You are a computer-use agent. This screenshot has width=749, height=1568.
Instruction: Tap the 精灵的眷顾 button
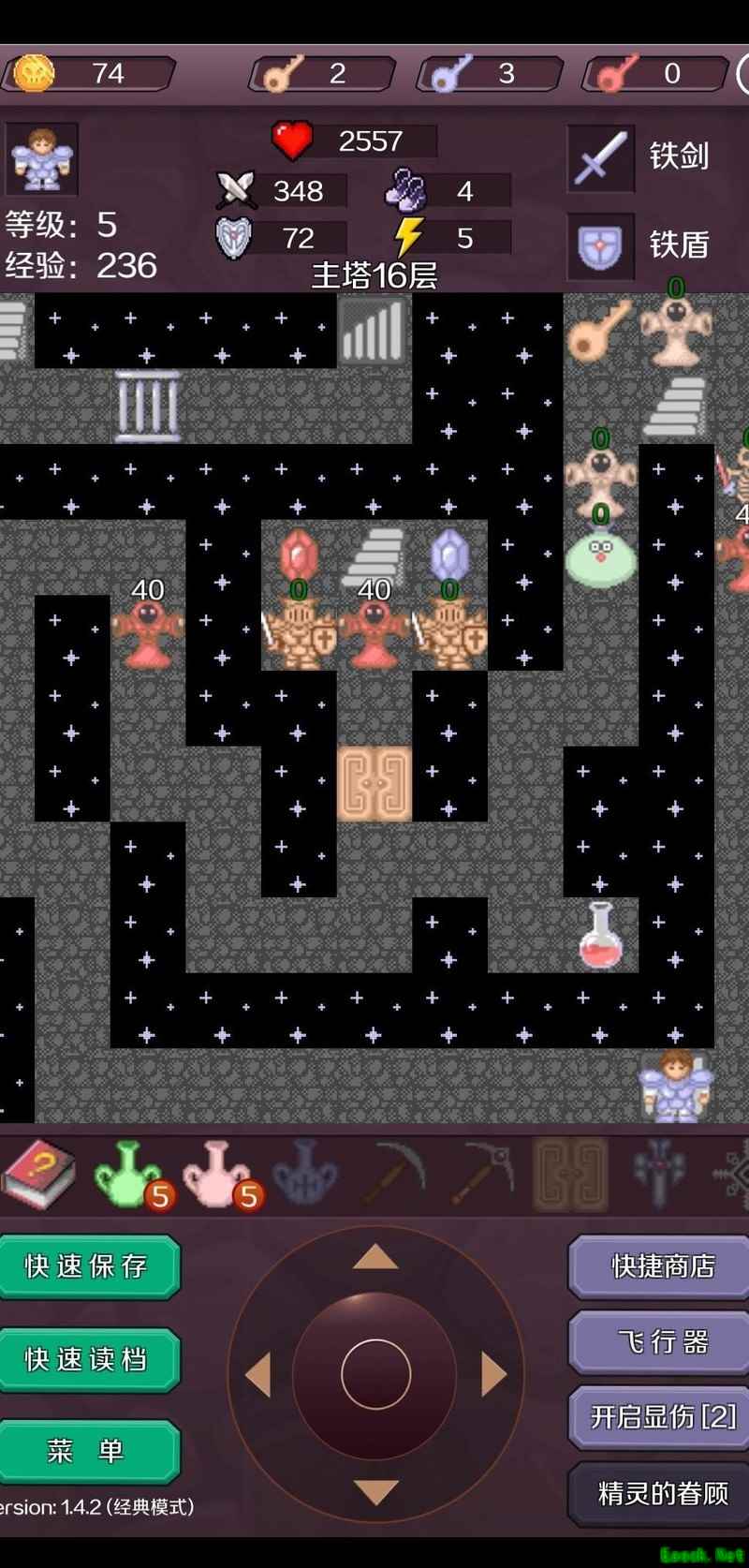click(661, 1492)
